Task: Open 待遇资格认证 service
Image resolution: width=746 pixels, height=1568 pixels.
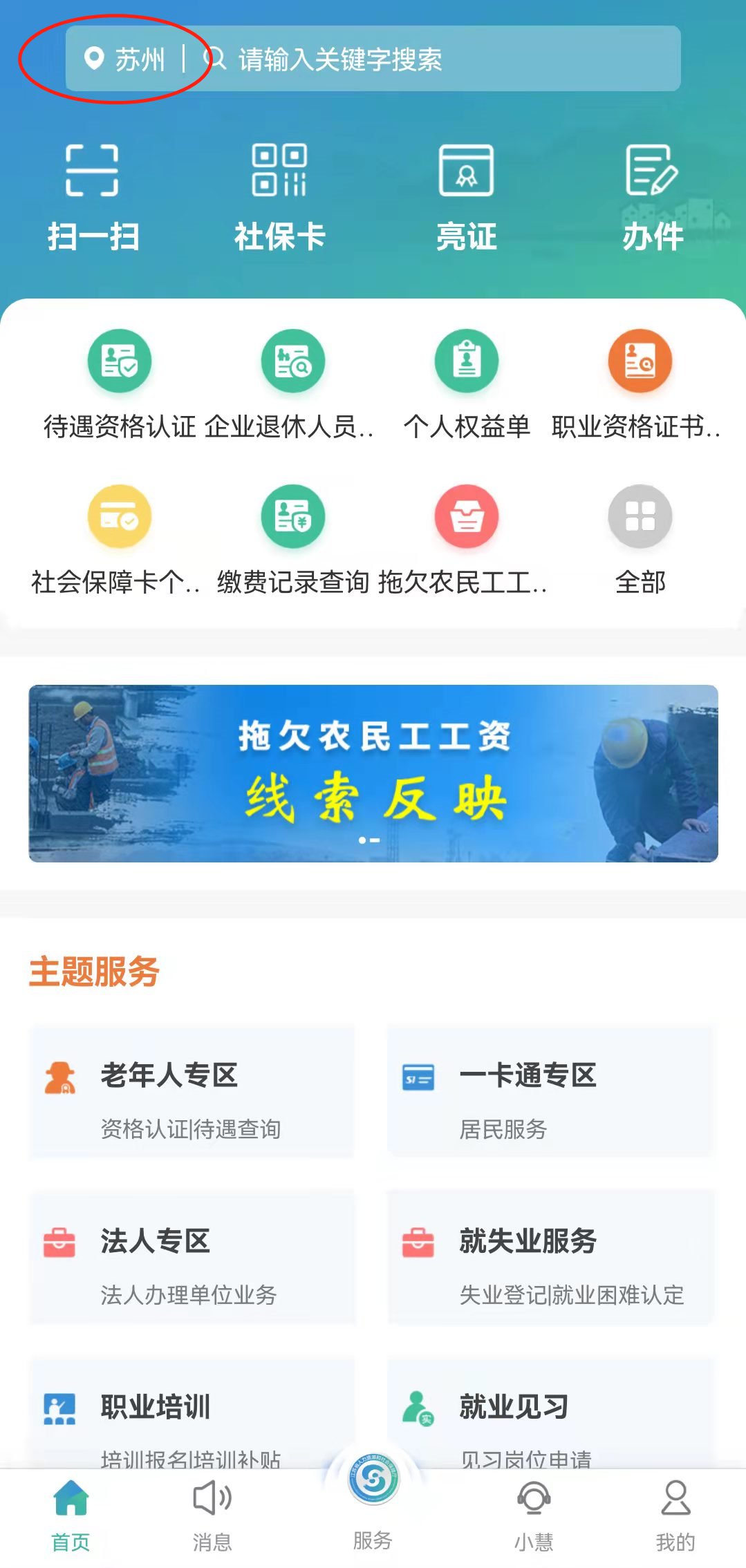Action: (x=120, y=384)
